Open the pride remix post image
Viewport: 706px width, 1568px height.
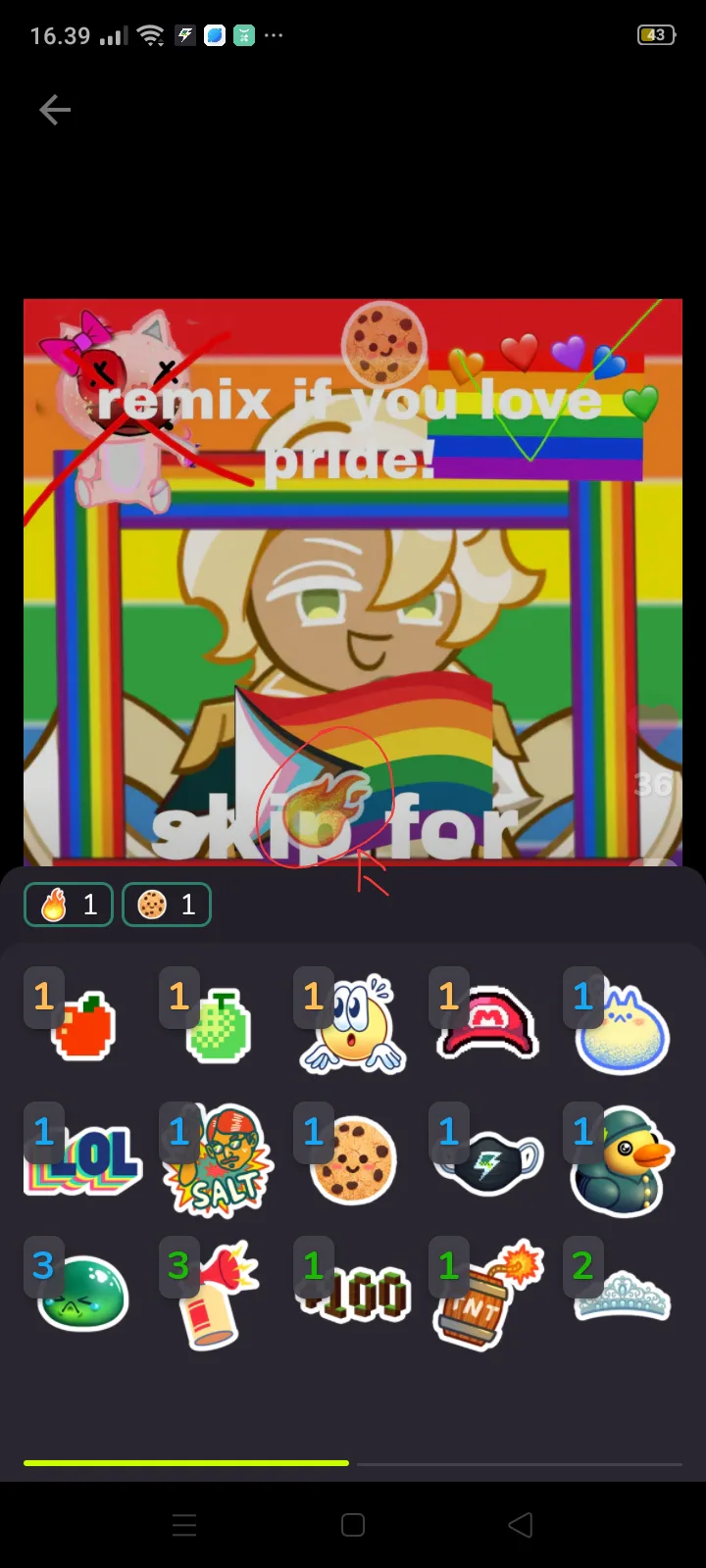[353, 582]
